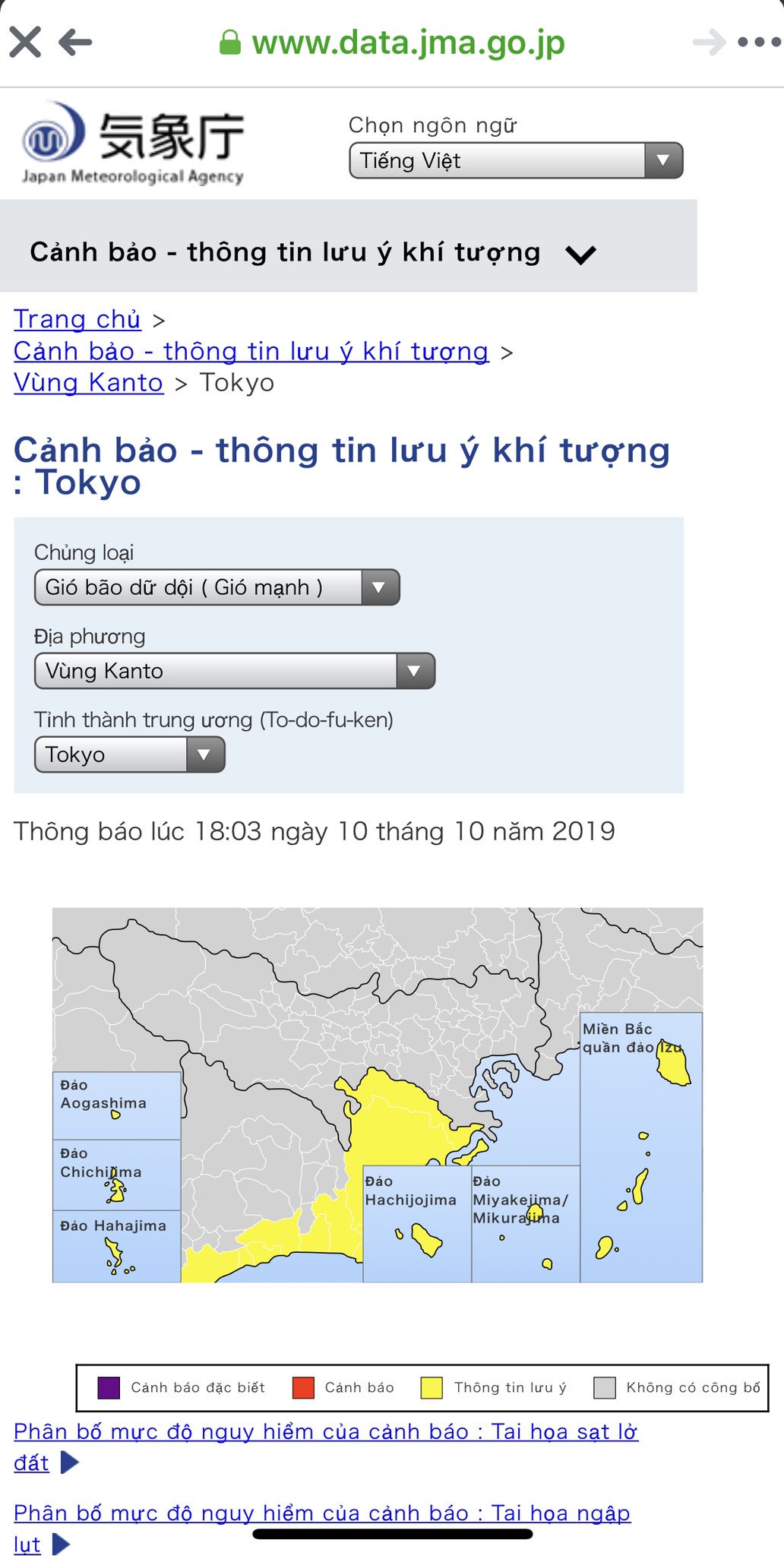The width and height of the screenshot is (784, 1556).
Task: Open landslide danger distribution link
Action: click(x=325, y=1432)
